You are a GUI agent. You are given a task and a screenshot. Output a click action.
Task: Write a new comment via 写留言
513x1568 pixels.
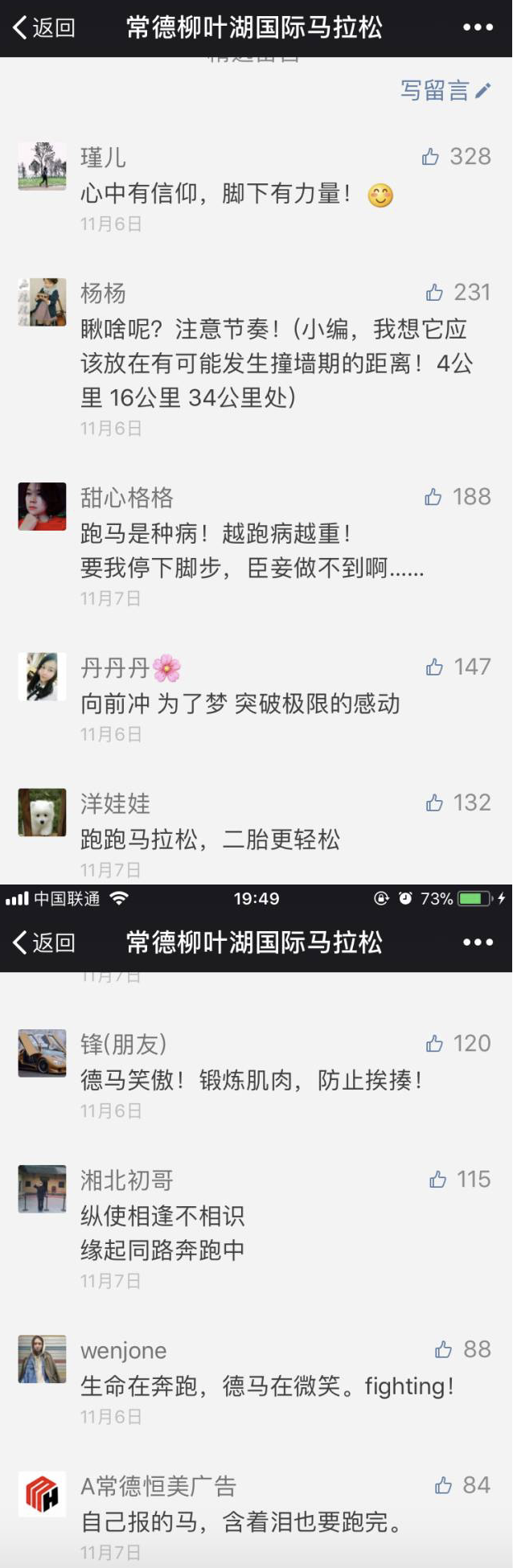(445, 91)
